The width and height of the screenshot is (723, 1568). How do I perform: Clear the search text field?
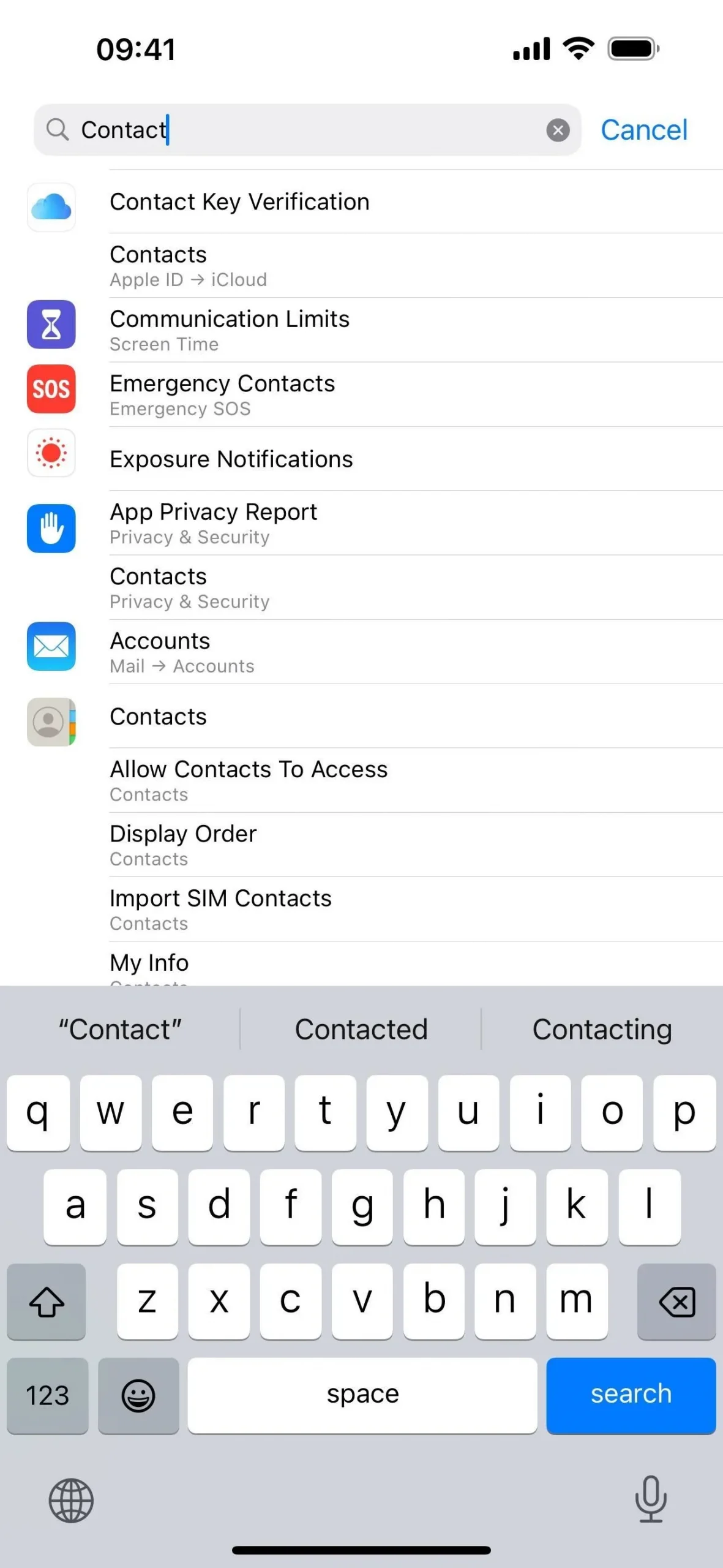click(x=558, y=130)
